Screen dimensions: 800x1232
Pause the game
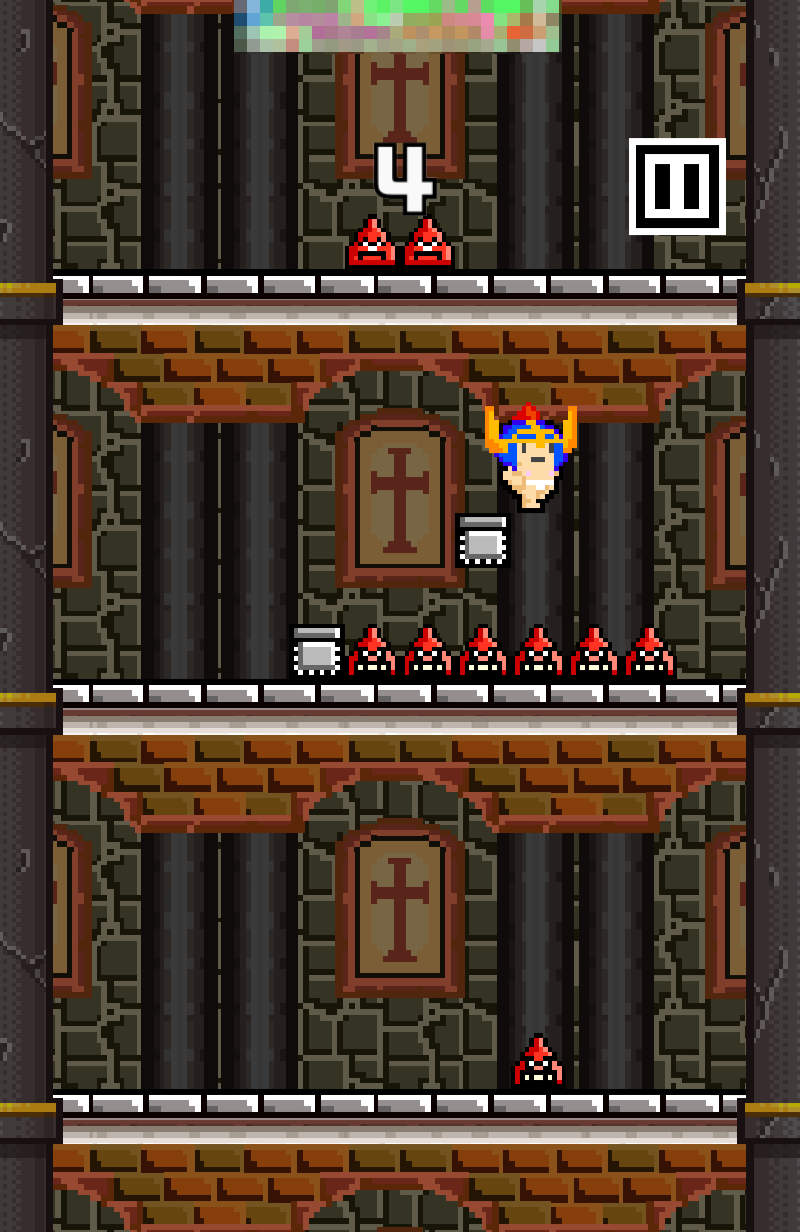(x=677, y=187)
